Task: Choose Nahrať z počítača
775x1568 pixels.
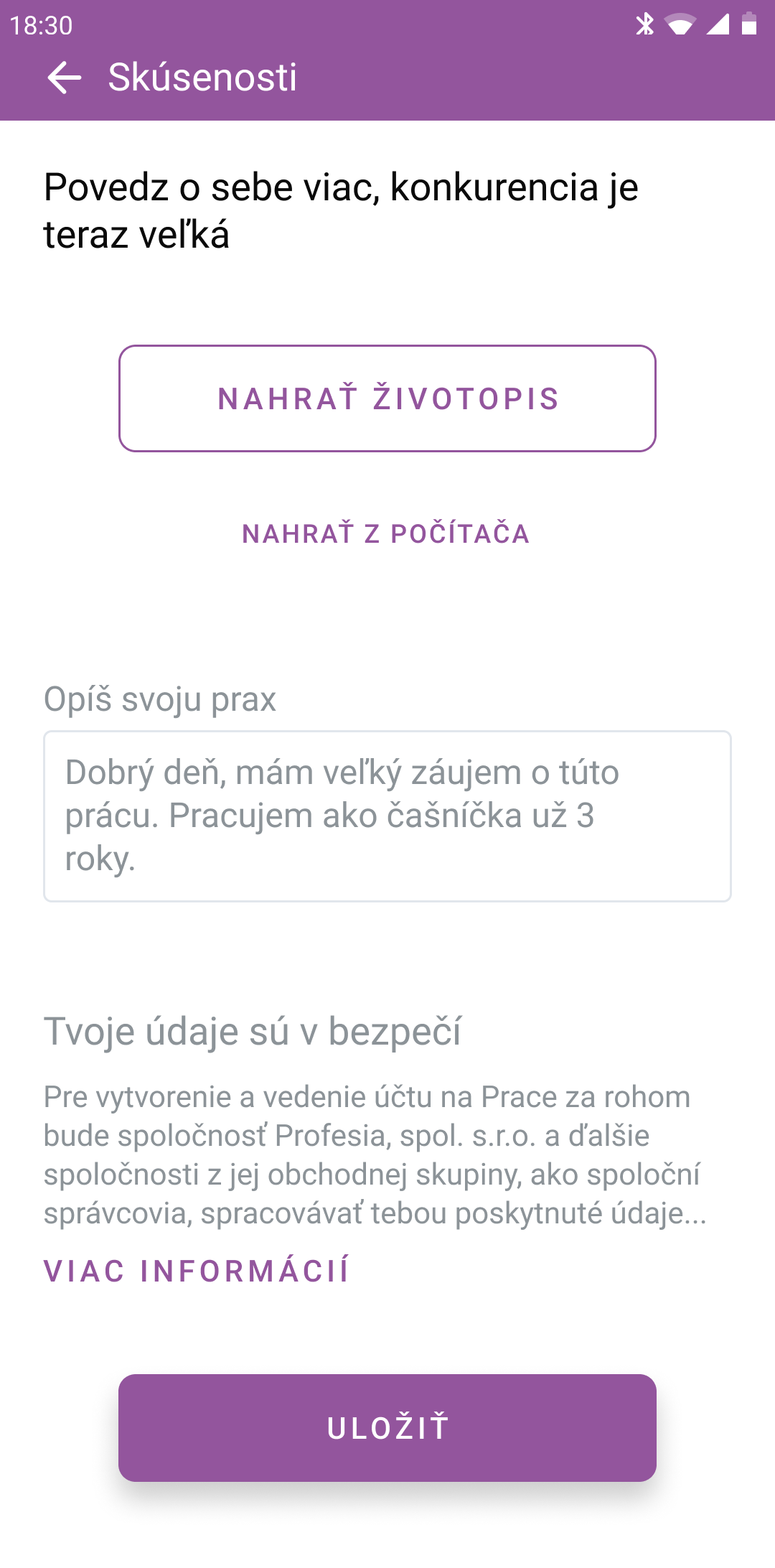Action: 386,533
